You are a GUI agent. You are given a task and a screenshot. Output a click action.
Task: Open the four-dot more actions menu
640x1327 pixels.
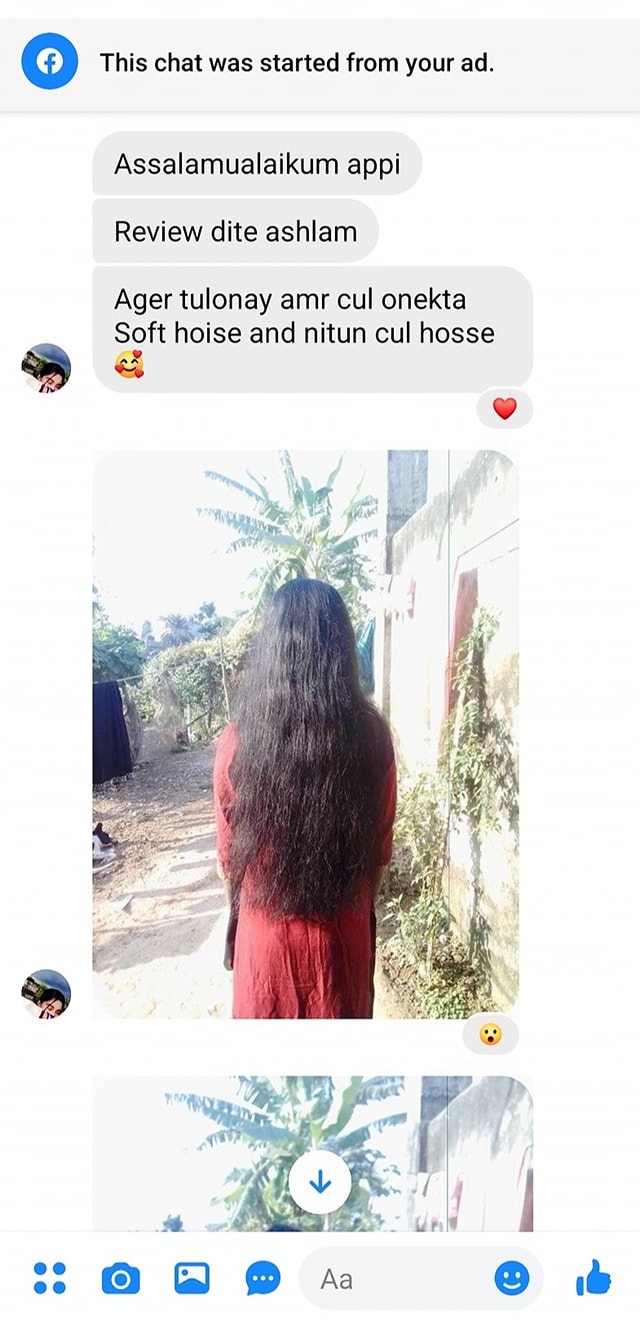click(x=50, y=1278)
